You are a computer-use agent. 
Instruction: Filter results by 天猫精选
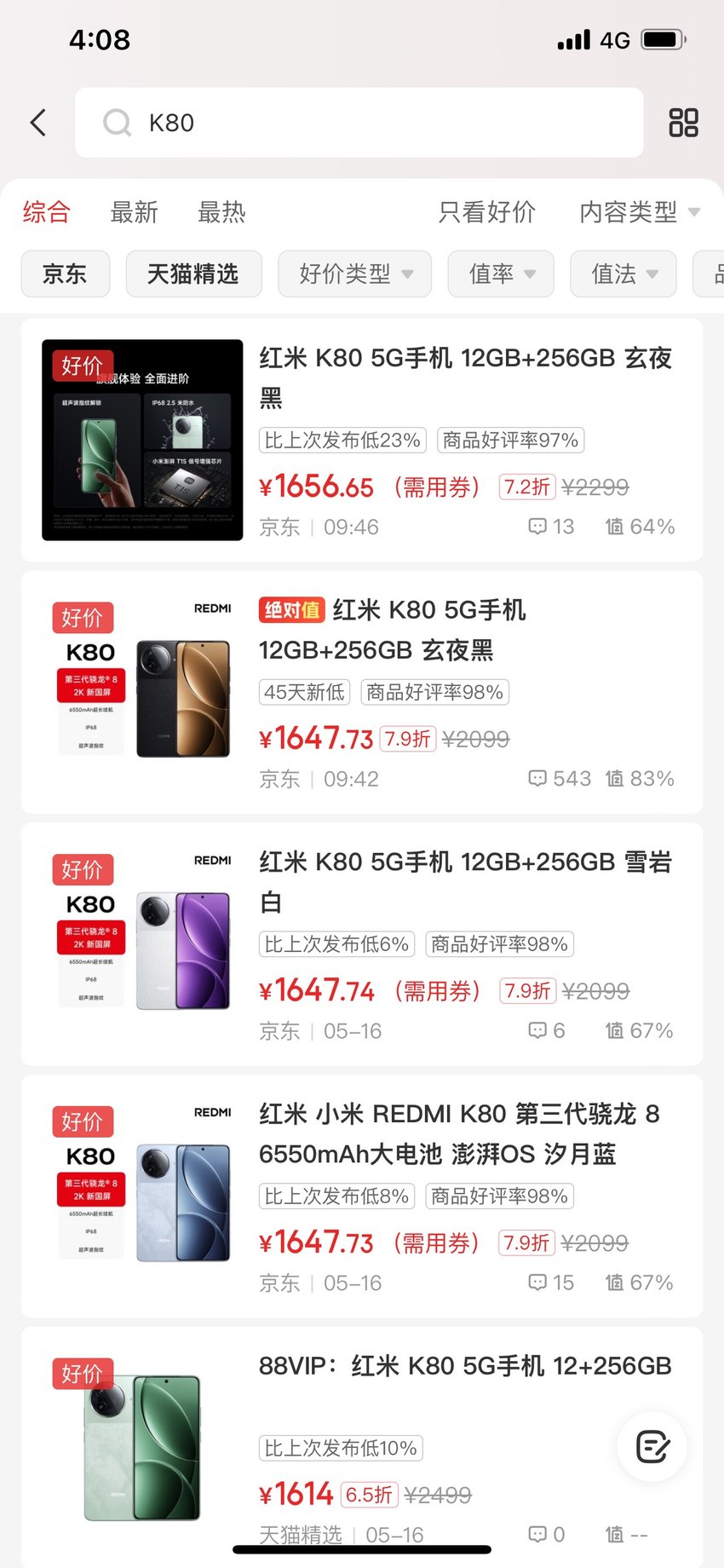click(193, 274)
